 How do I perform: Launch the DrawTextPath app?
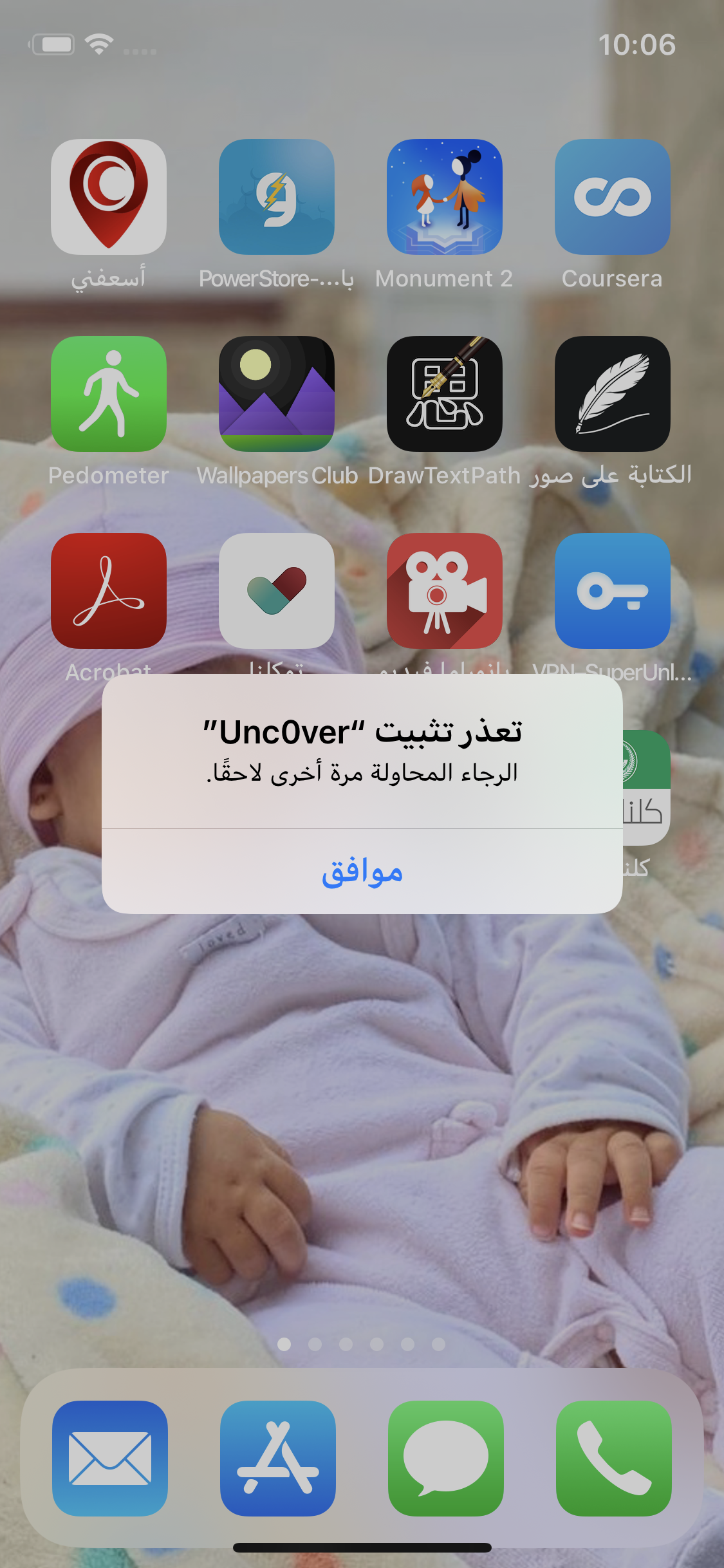[x=445, y=394]
